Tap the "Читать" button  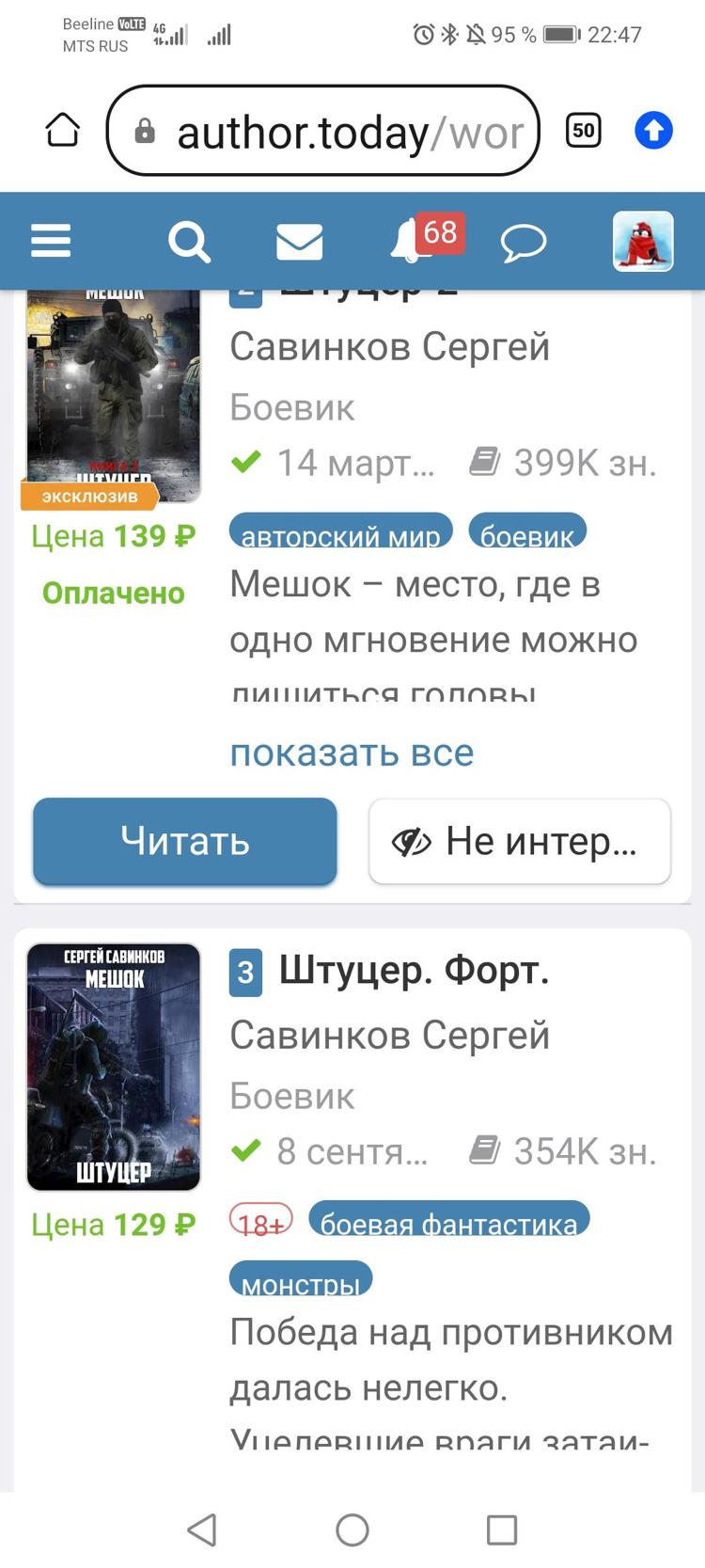coord(185,841)
